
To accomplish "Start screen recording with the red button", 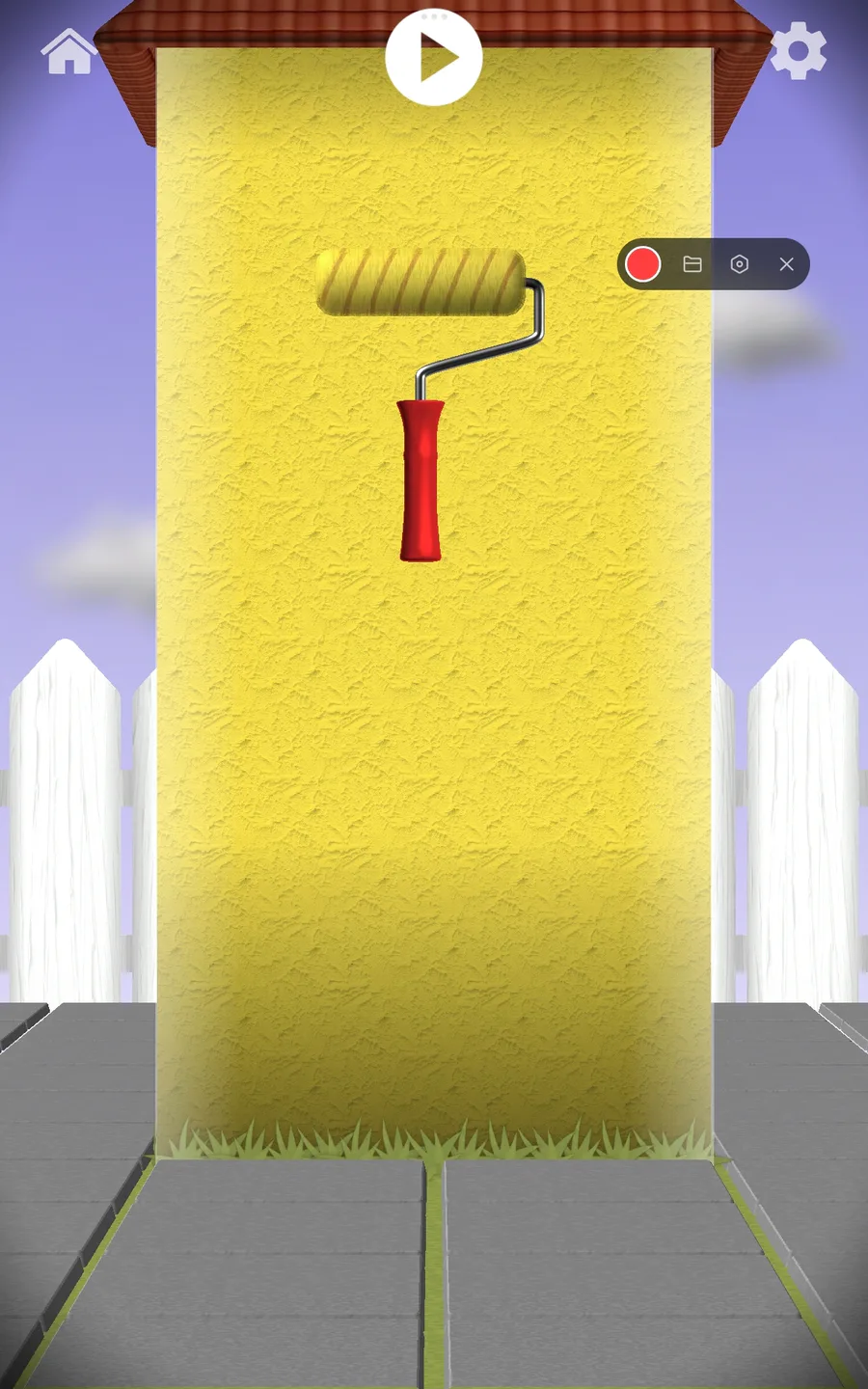I will [x=642, y=264].
